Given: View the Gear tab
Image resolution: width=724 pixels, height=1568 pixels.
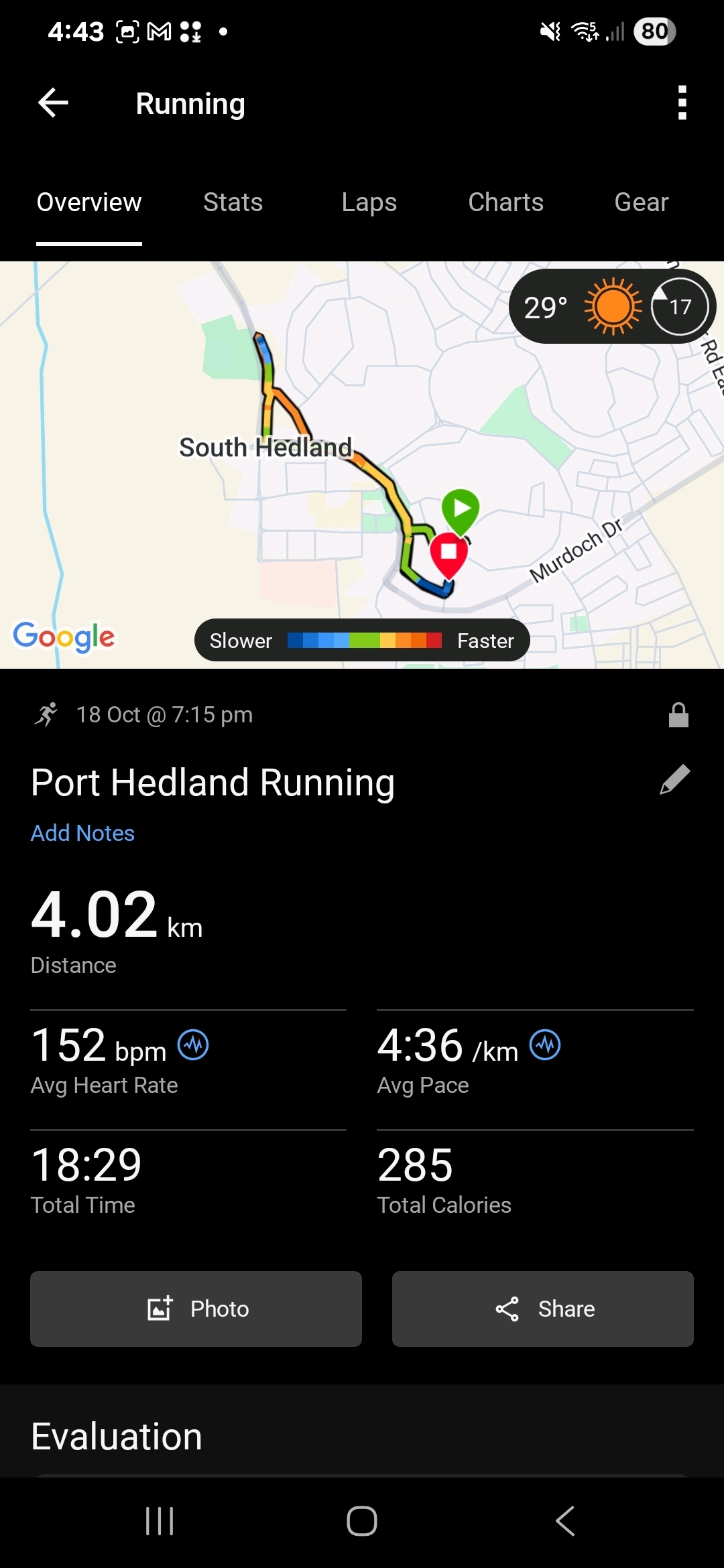Looking at the screenshot, I should coord(642,202).
